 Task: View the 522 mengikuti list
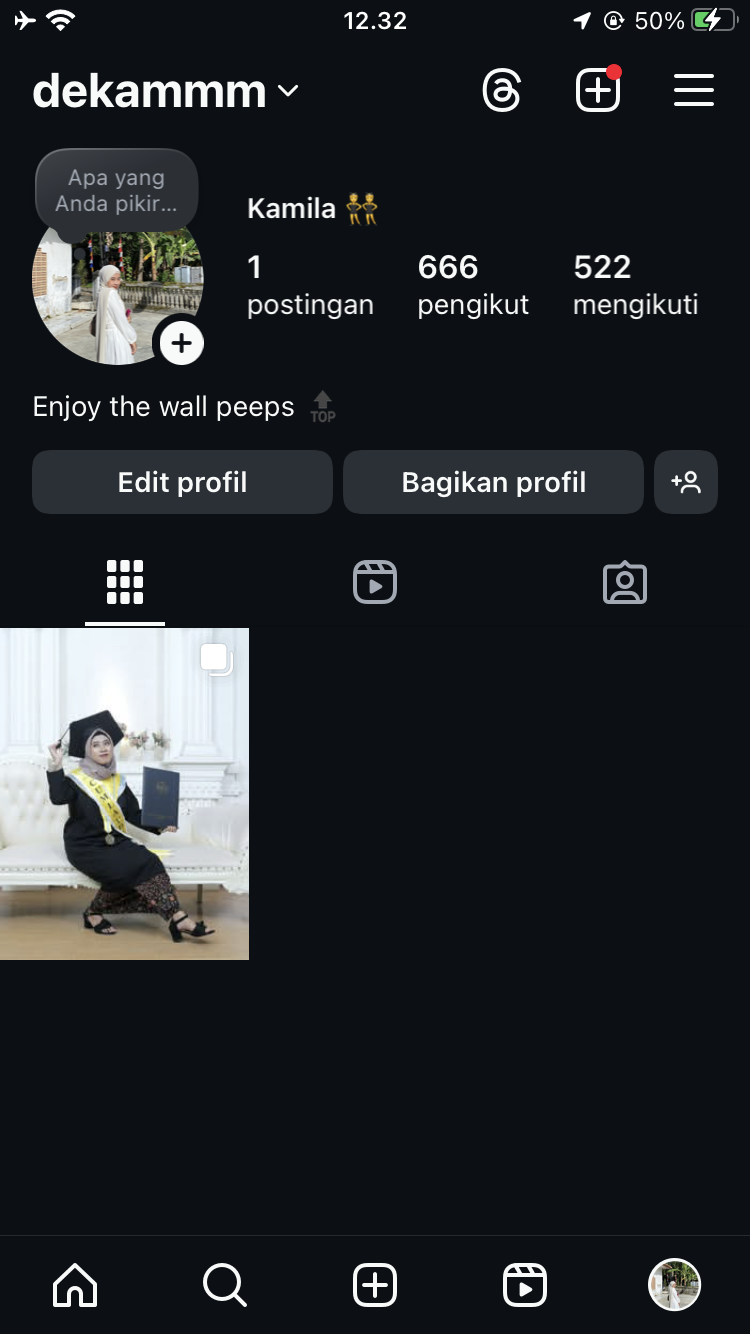[x=635, y=284]
